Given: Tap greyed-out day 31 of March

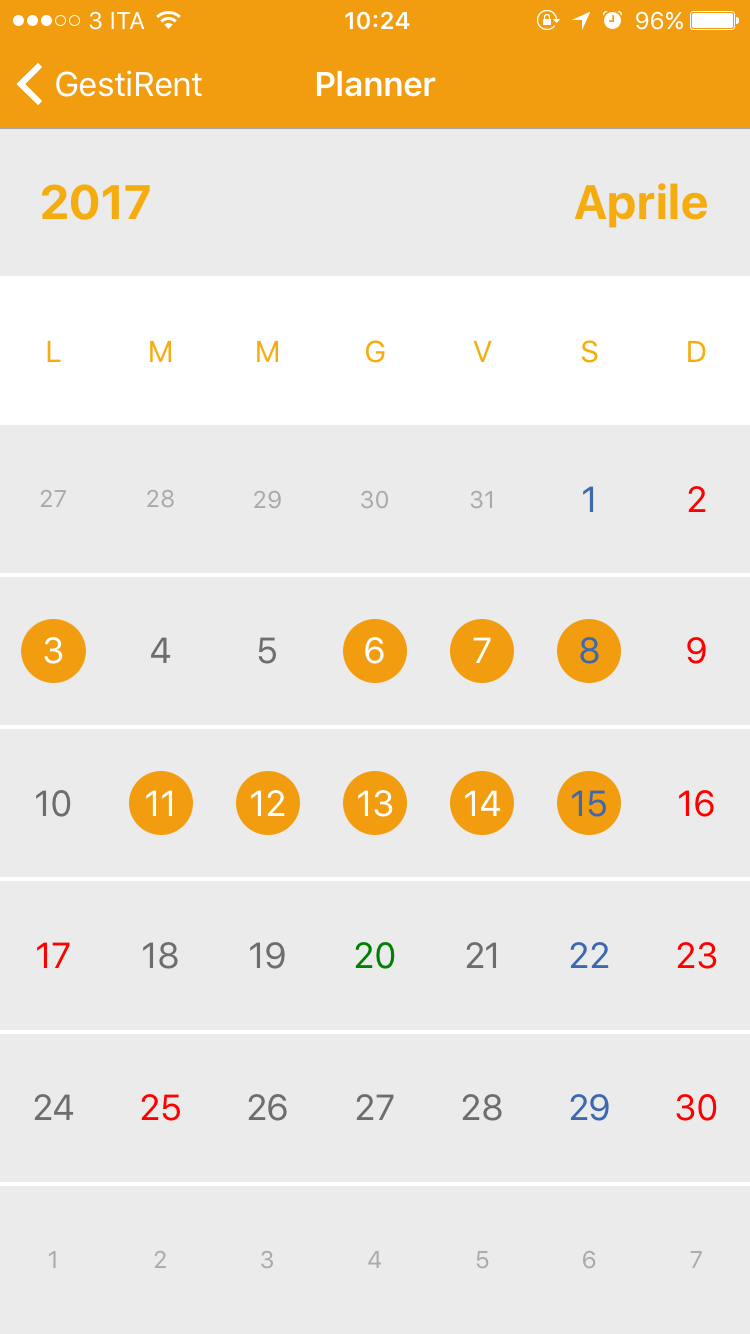Looking at the screenshot, I should (x=482, y=499).
